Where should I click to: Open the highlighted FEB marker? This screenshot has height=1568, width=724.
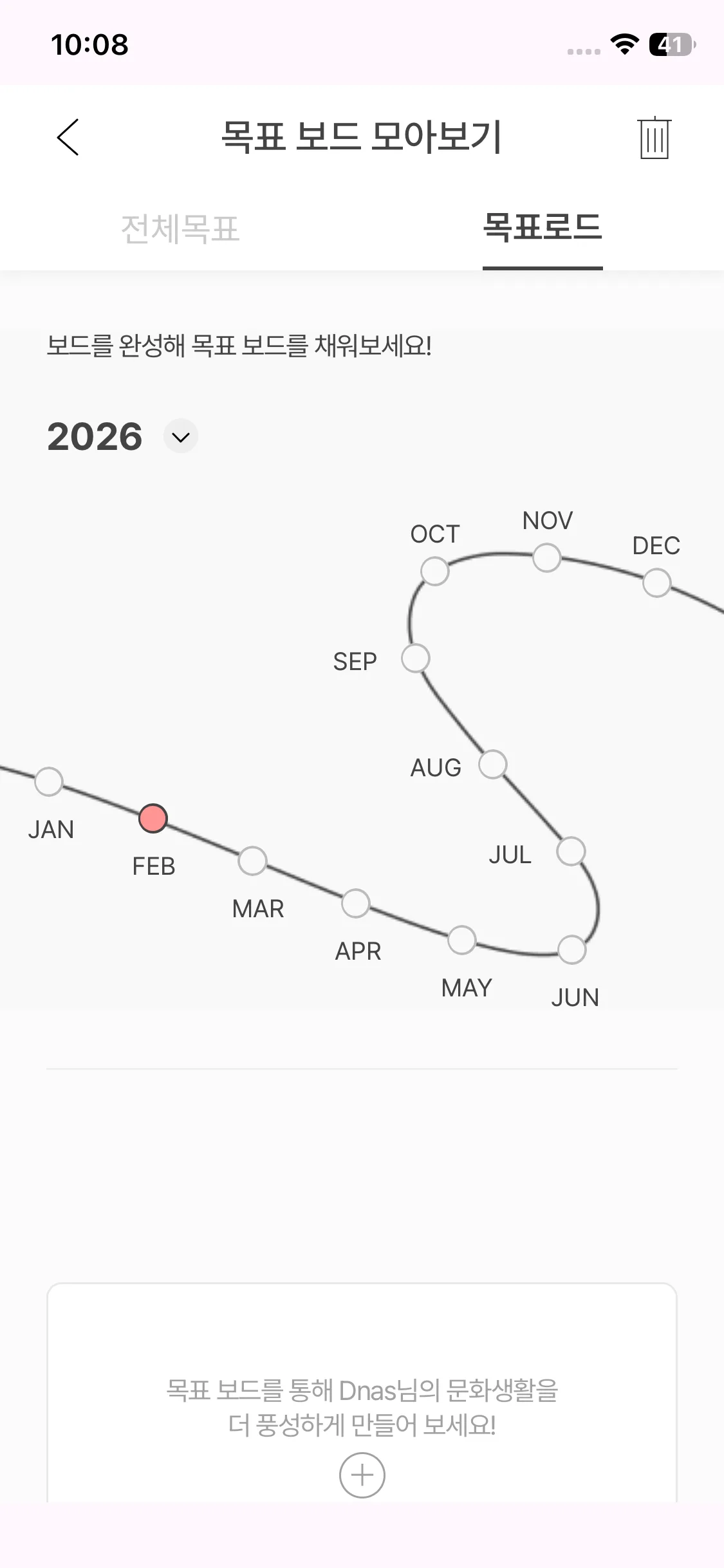tap(153, 819)
